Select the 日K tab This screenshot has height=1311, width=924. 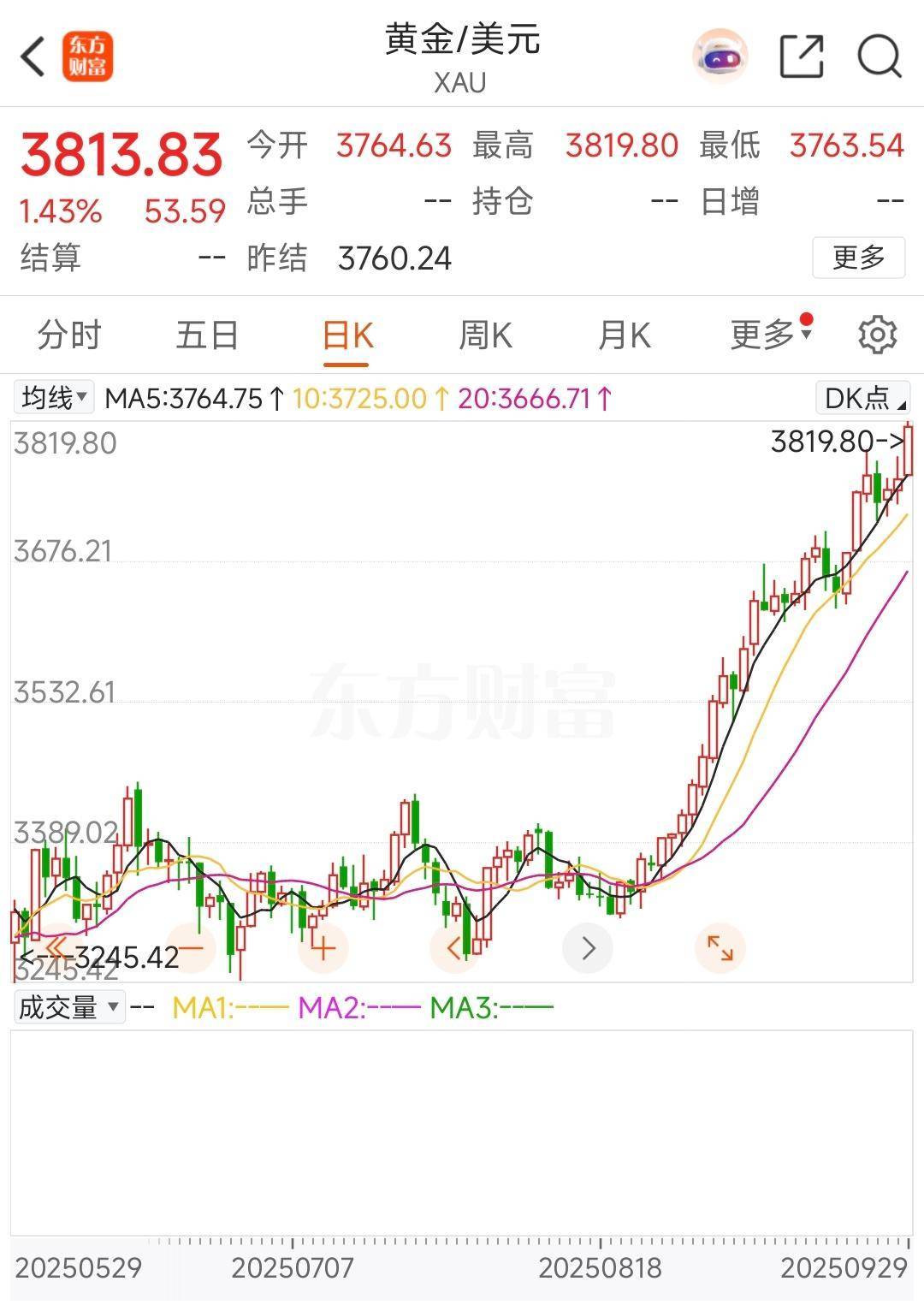click(346, 335)
